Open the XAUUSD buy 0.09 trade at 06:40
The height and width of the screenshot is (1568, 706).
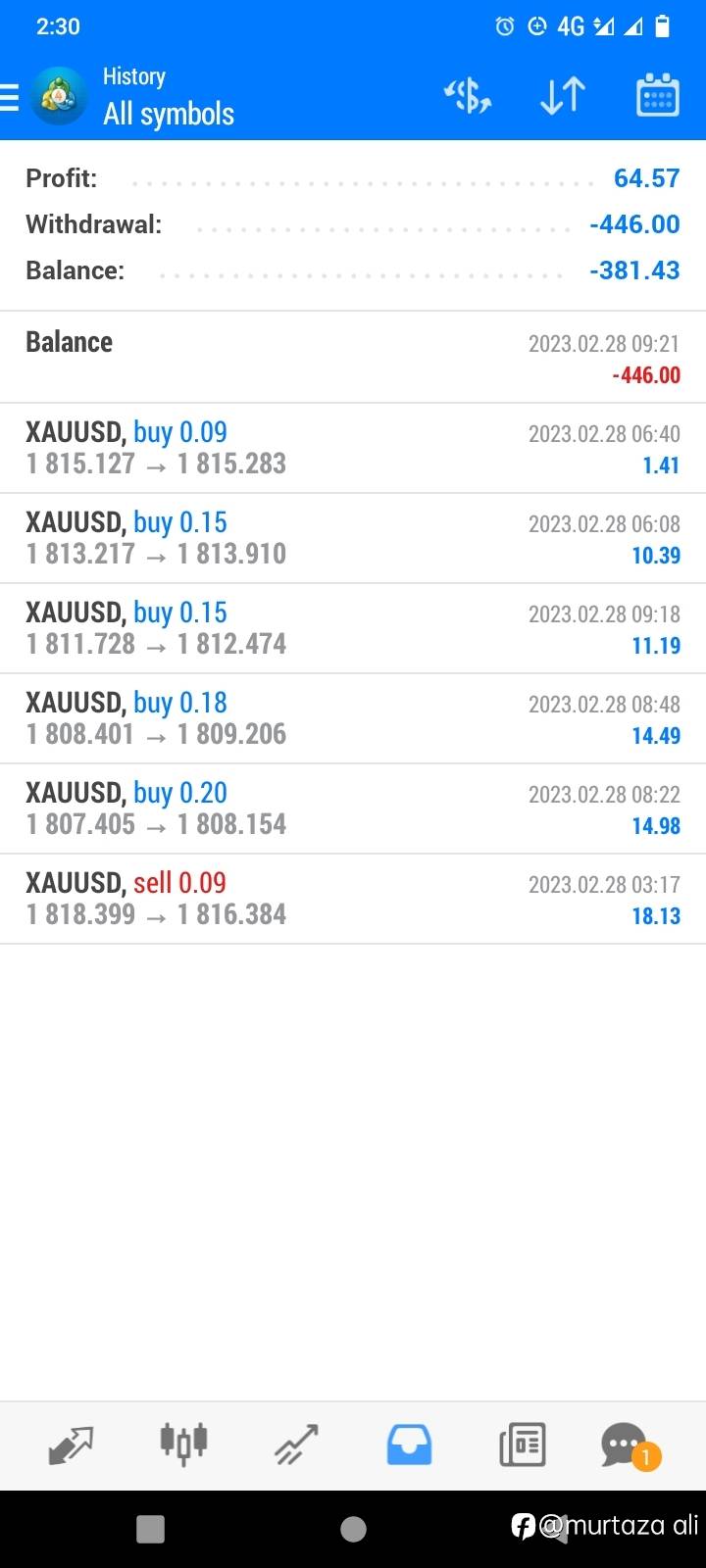(x=353, y=448)
